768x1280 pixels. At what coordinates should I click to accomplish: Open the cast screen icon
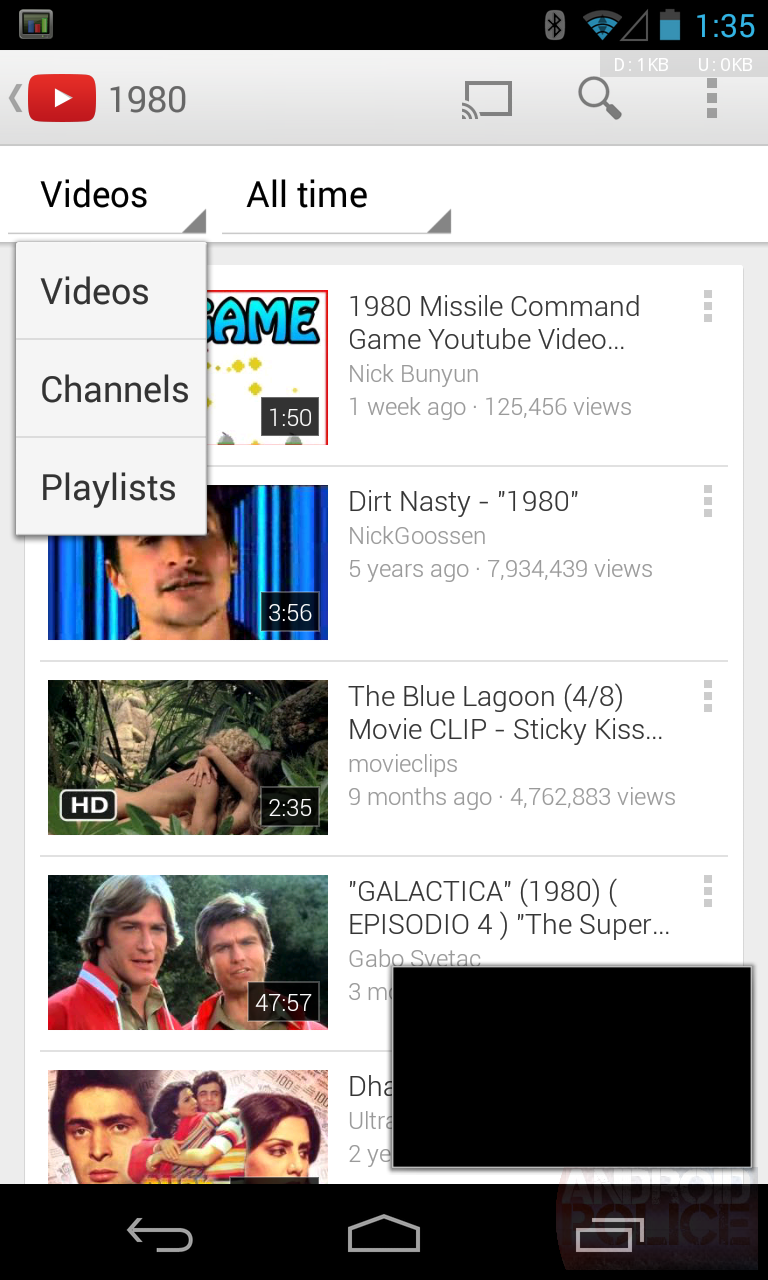pos(487,99)
